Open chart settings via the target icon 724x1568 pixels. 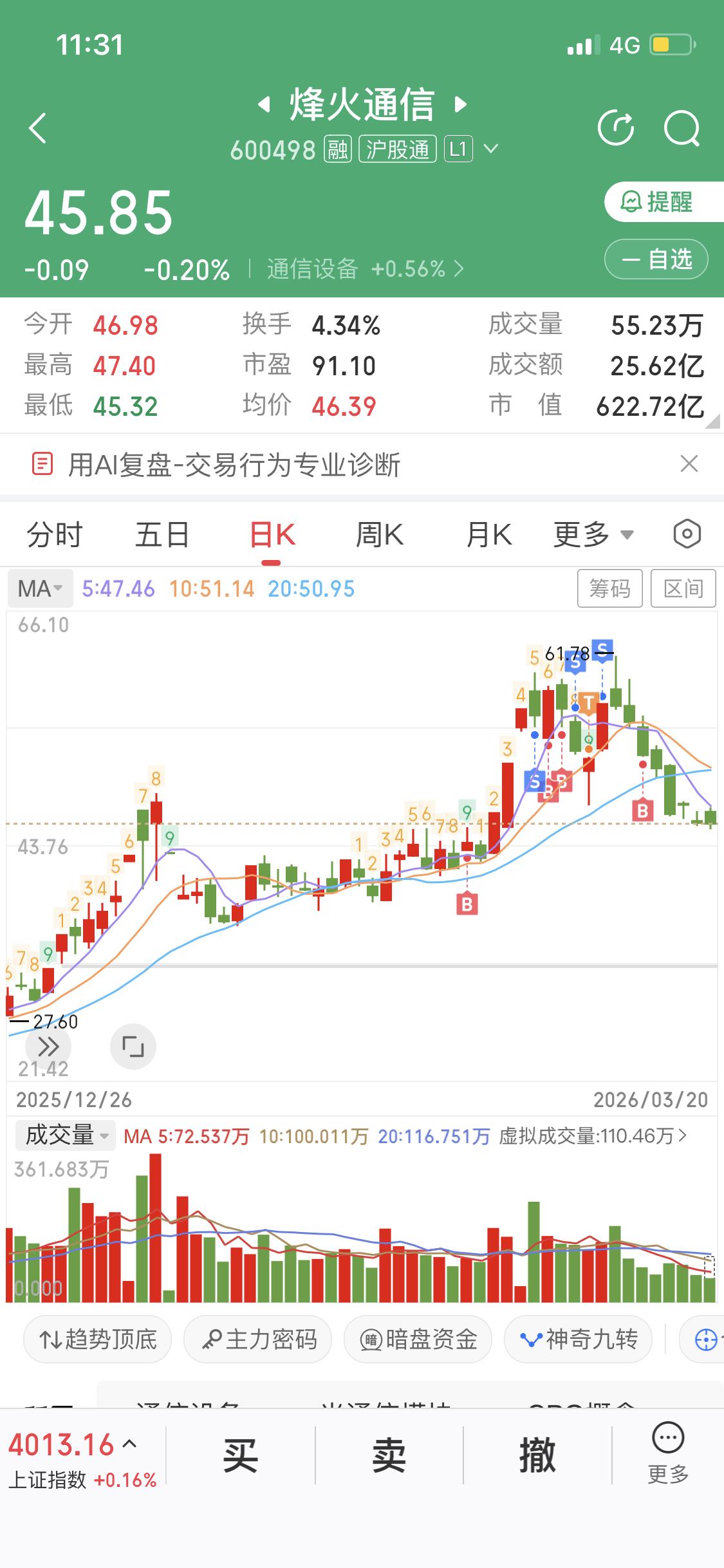click(685, 534)
